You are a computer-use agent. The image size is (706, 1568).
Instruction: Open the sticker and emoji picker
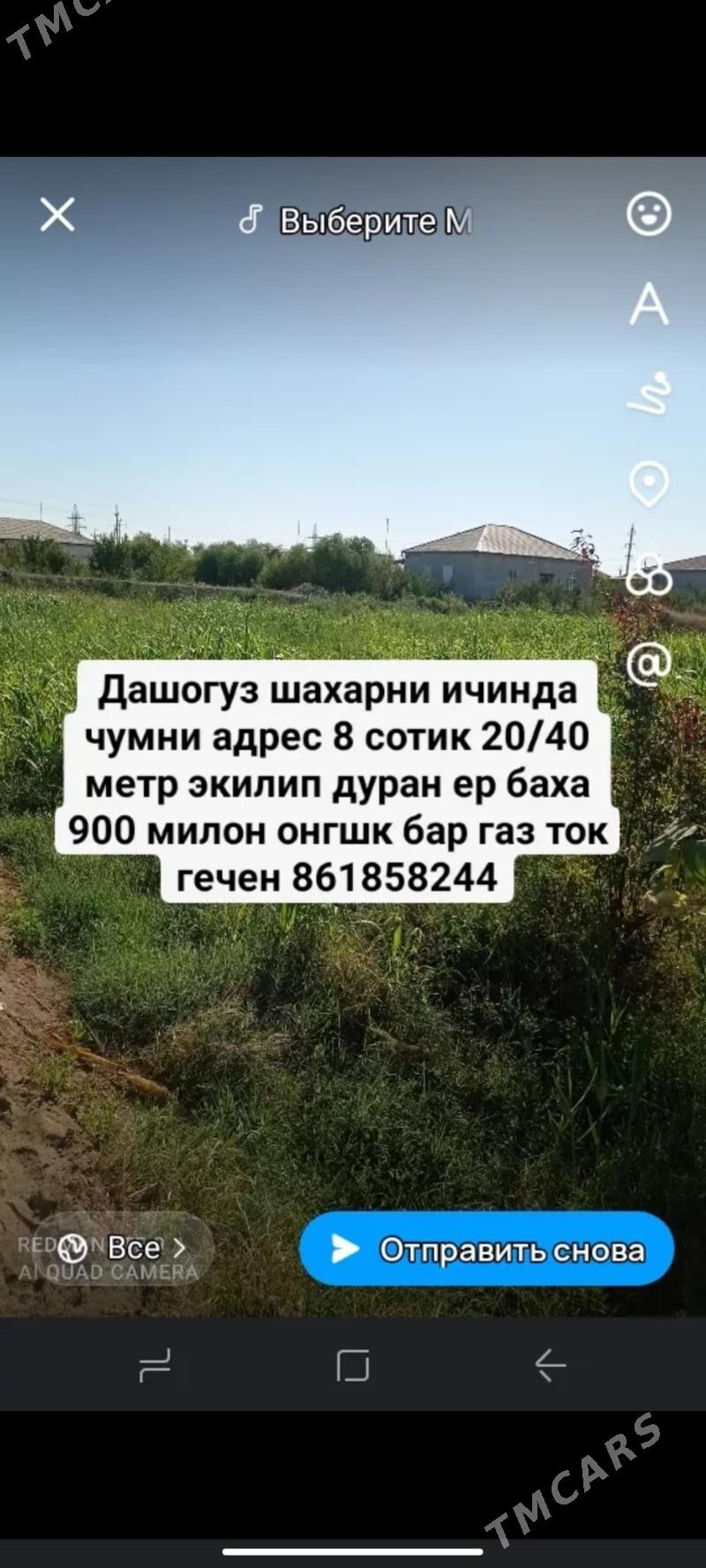[649, 214]
